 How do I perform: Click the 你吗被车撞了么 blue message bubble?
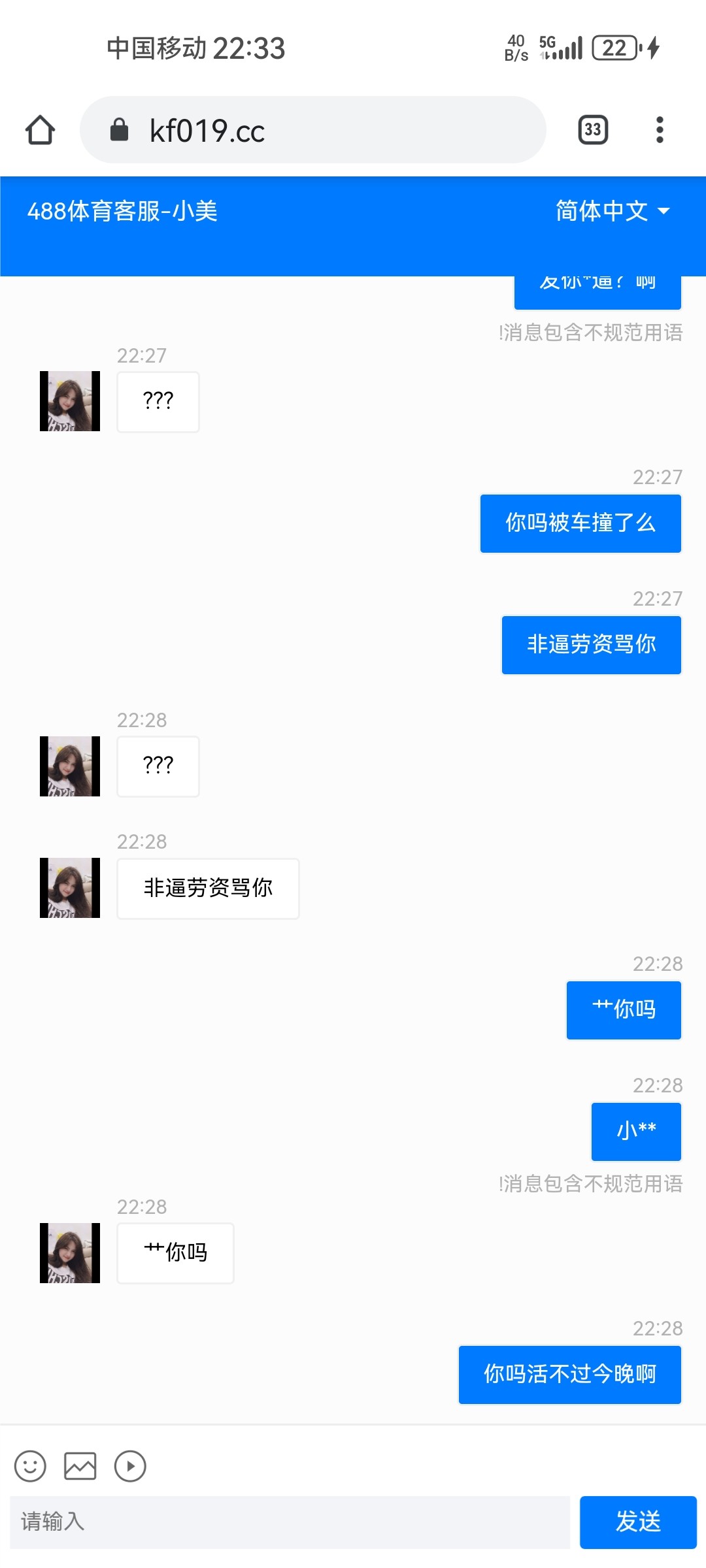(x=580, y=523)
